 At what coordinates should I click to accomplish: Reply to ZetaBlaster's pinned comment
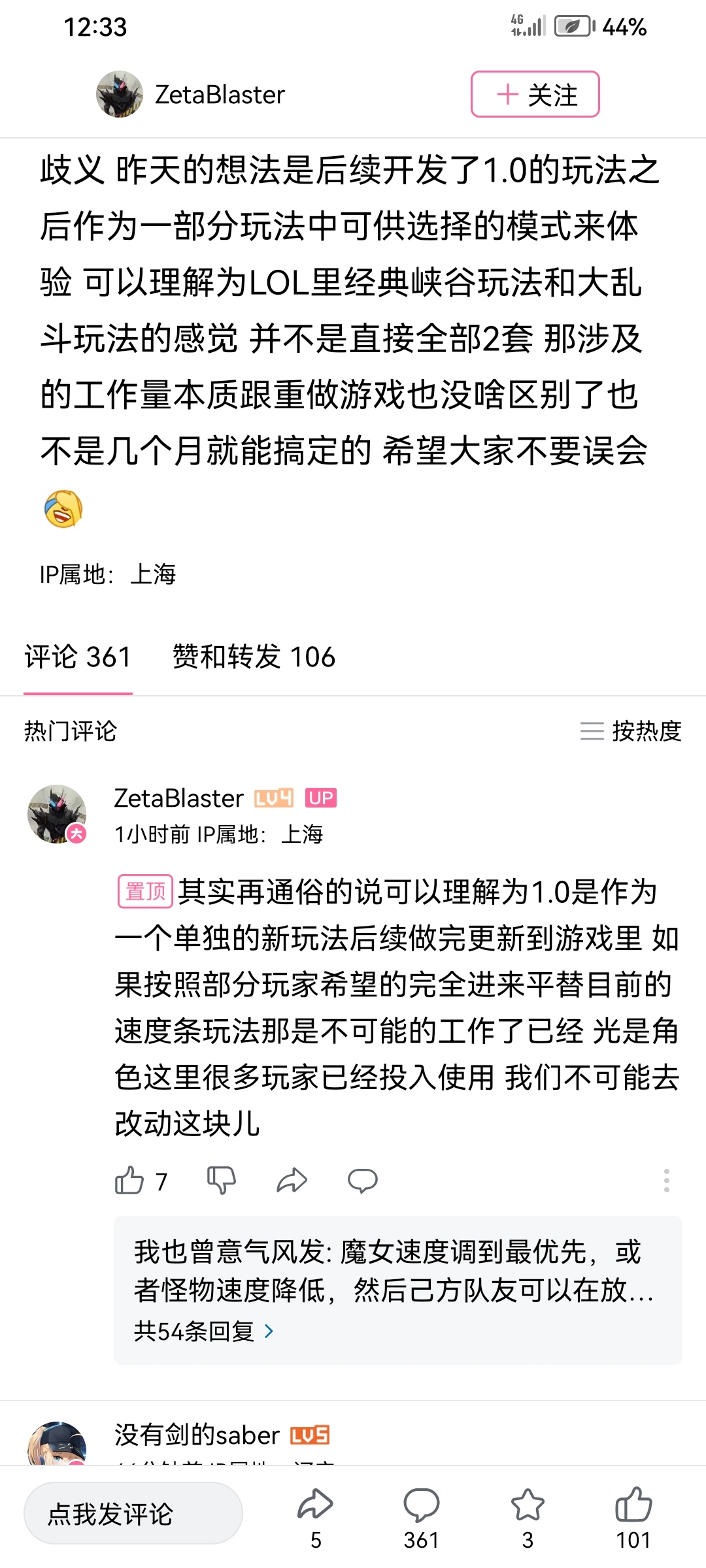click(x=362, y=1181)
